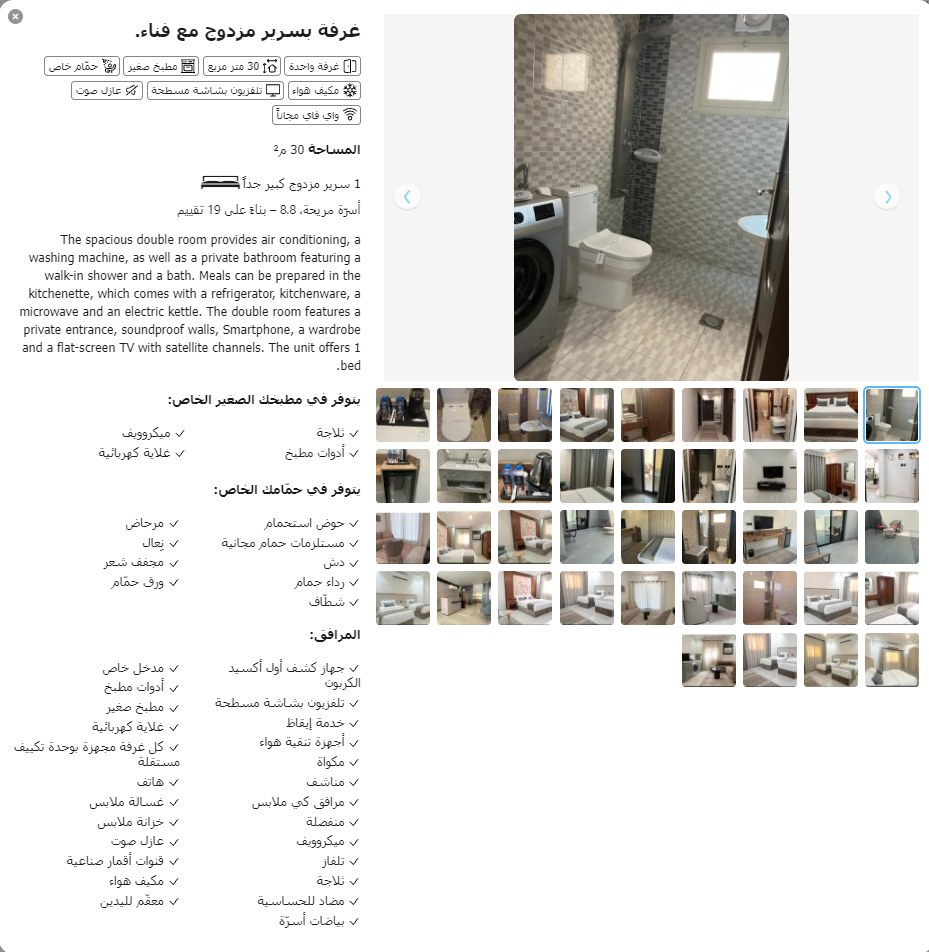Go to the previous room photo

pos(407,197)
